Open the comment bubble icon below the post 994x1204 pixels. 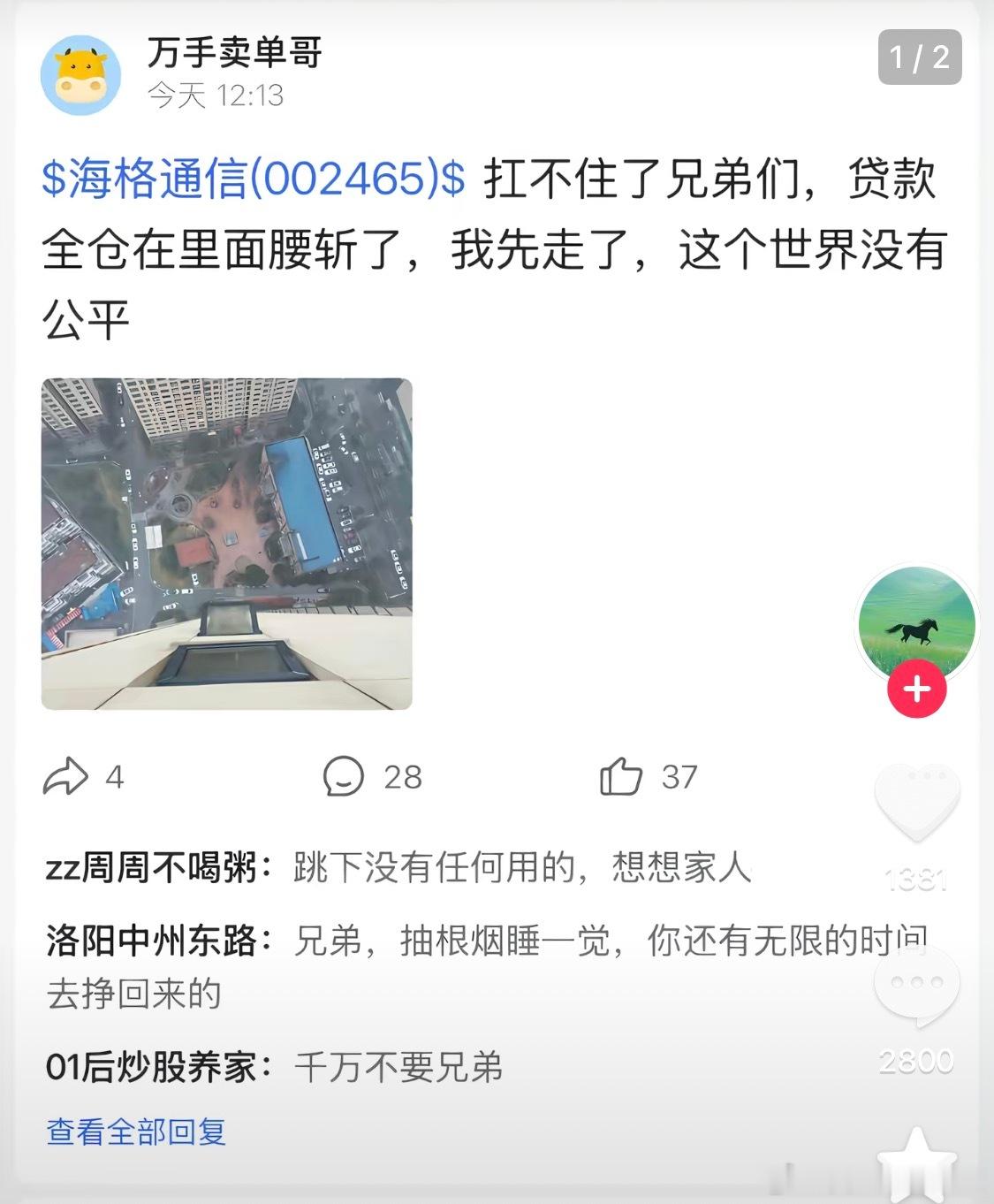coord(344,778)
